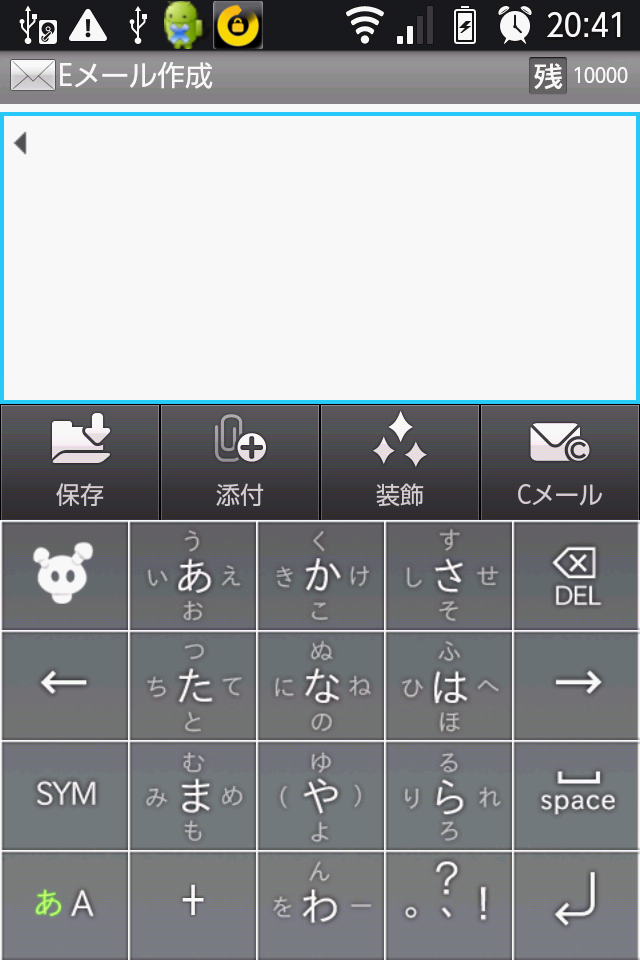Insert a space with space key
This screenshot has width=640, height=960.
(x=577, y=795)
